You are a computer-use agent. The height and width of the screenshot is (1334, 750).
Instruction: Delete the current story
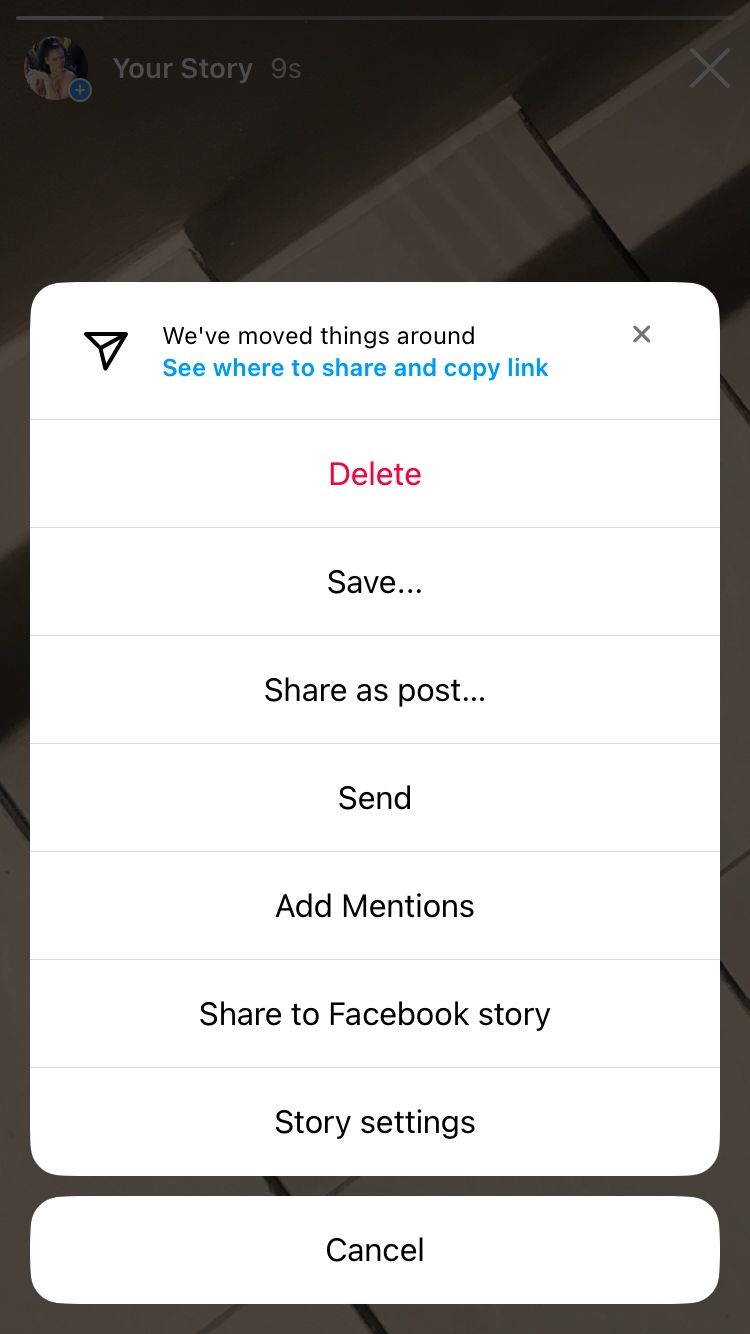tap(375, 473)
